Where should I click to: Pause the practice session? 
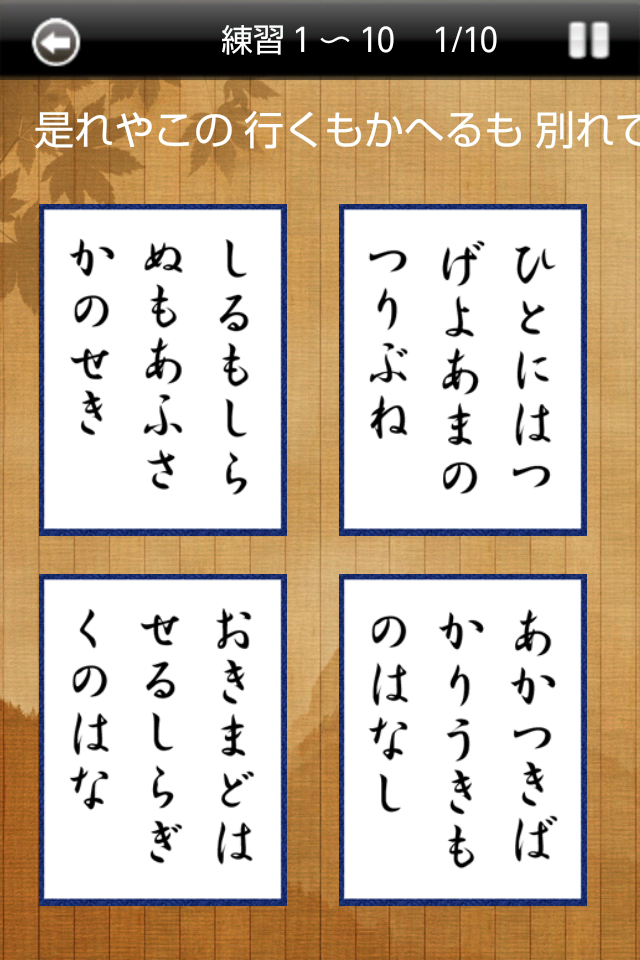coord(588,41)
